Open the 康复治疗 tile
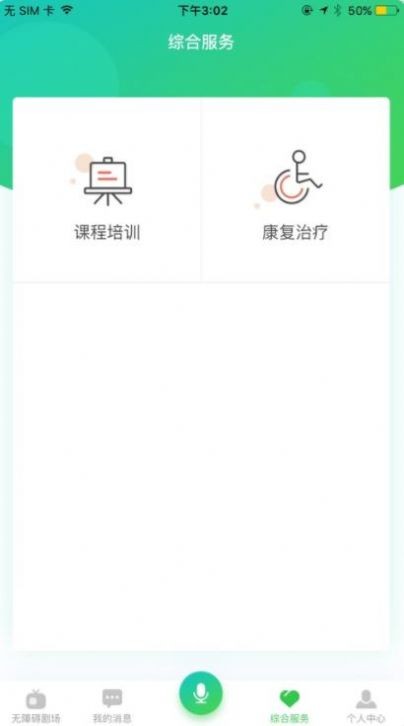Screen dimensions: 404x726 [x=295, y=190]
